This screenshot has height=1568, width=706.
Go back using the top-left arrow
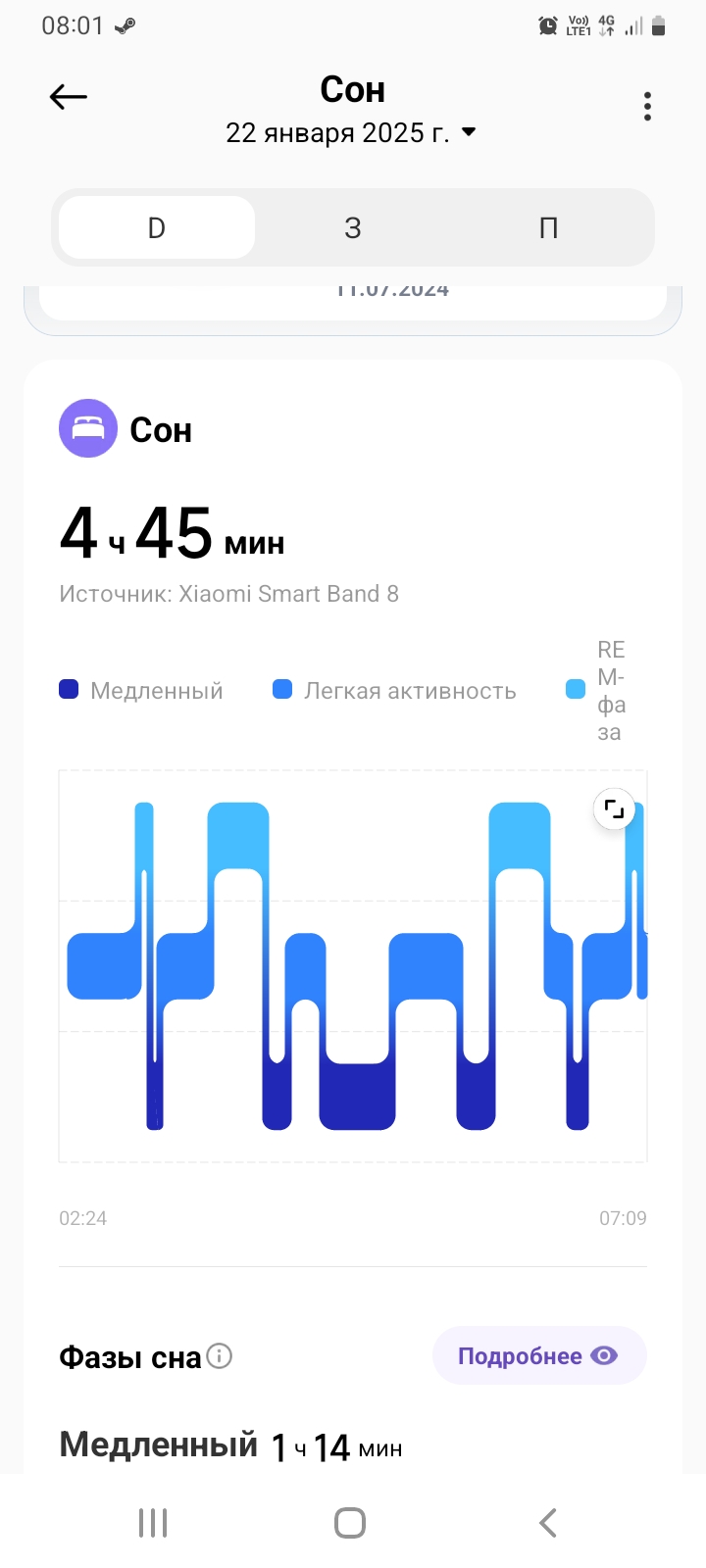[x=69, y=96]
